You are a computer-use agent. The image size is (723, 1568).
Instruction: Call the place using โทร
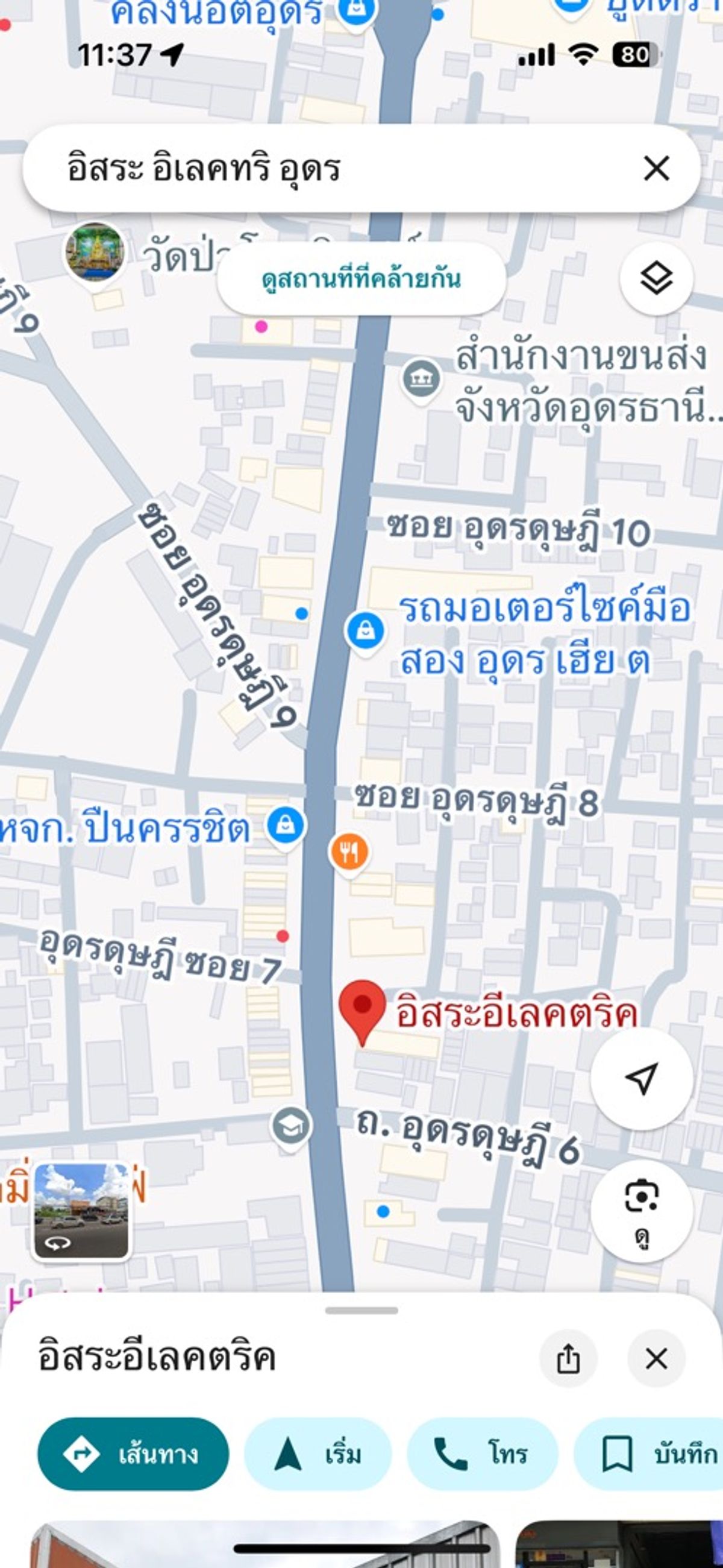click(482, 1454)
